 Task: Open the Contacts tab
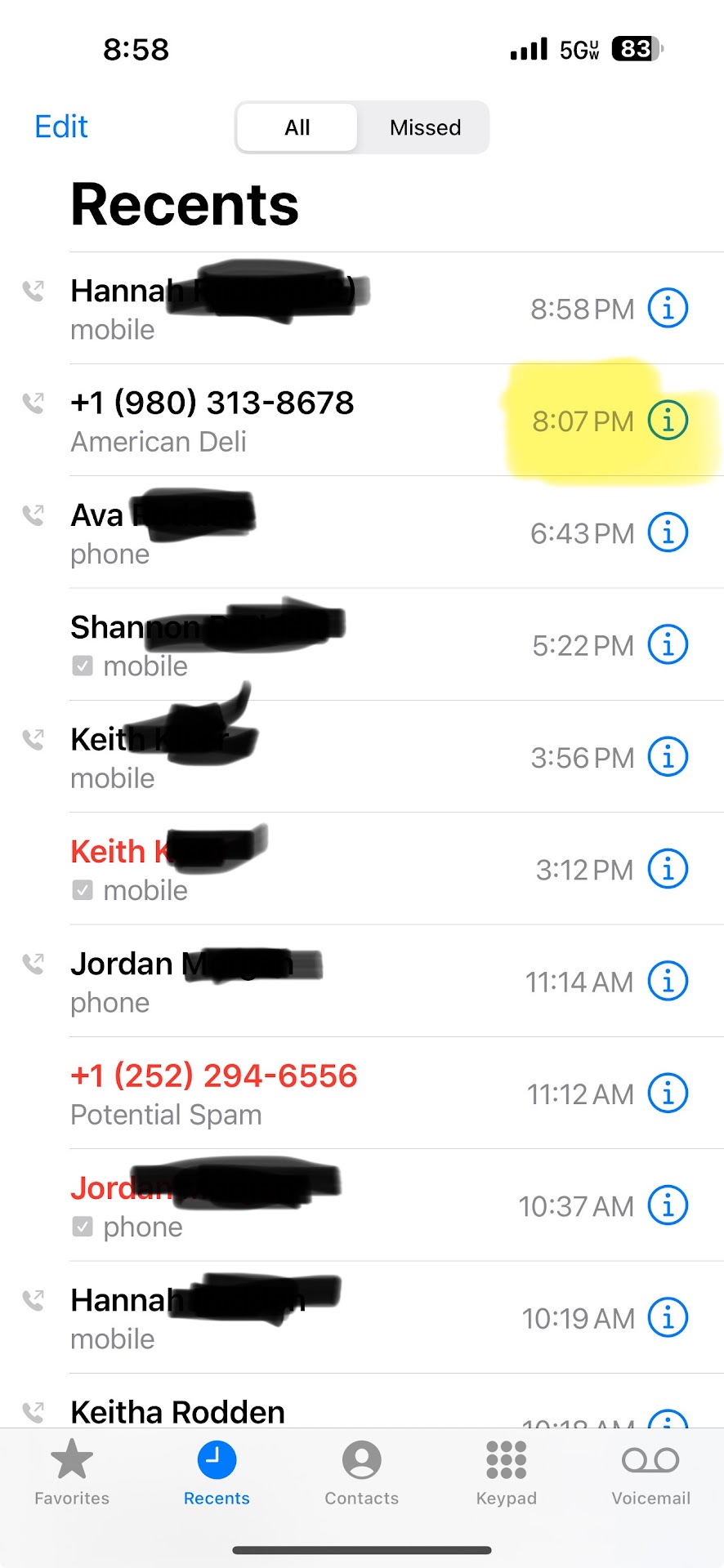click(x=361, y=1472)
